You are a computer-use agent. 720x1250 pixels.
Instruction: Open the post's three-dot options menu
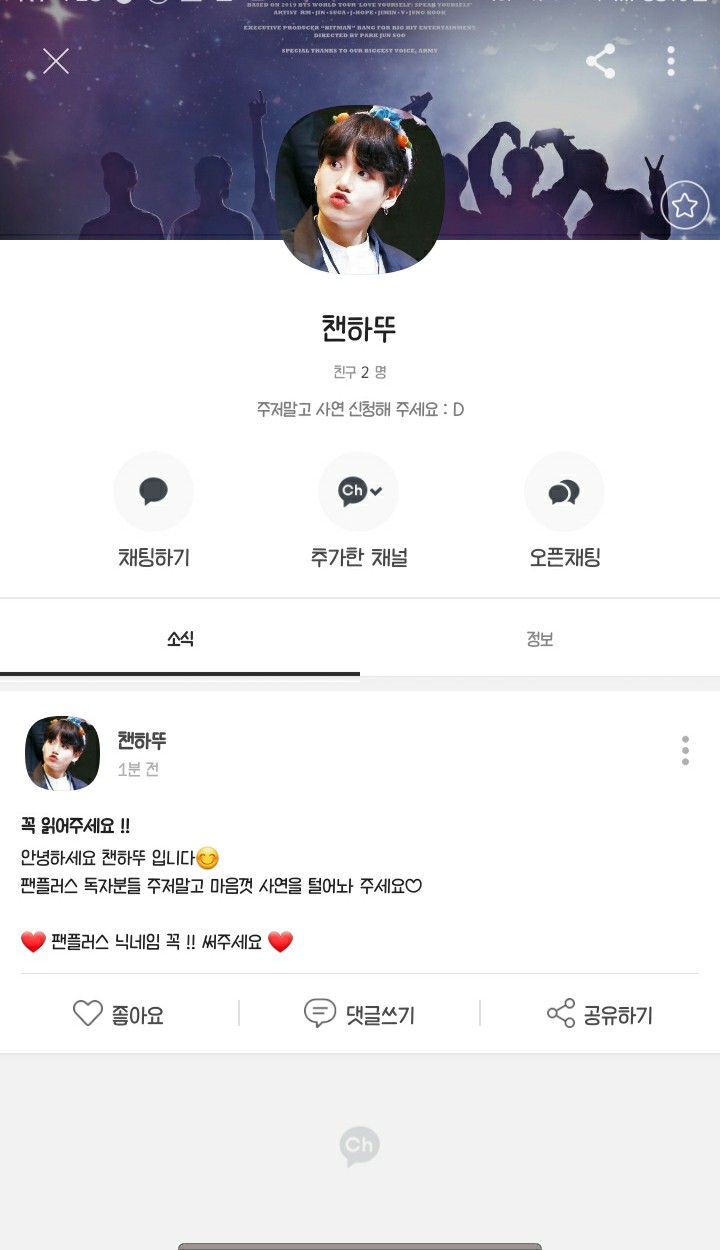[x=685, y=750]
